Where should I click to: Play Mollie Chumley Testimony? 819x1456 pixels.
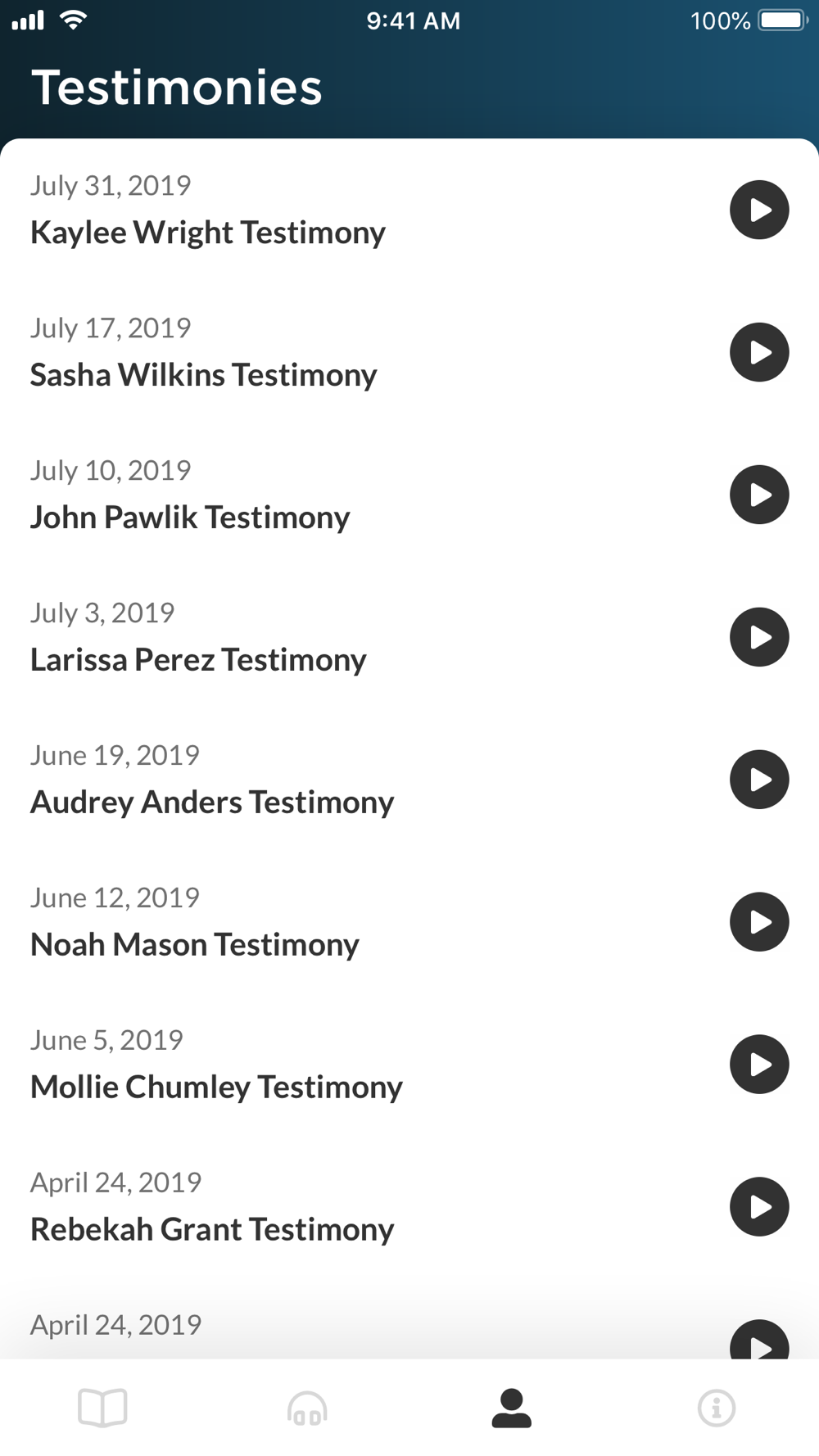[759, 1065]
